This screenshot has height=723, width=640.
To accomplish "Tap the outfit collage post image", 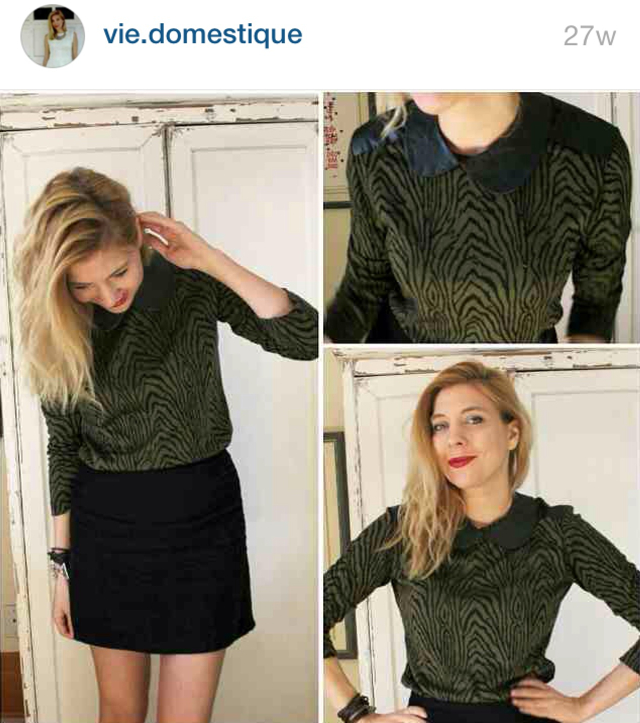I will (320, 407).
